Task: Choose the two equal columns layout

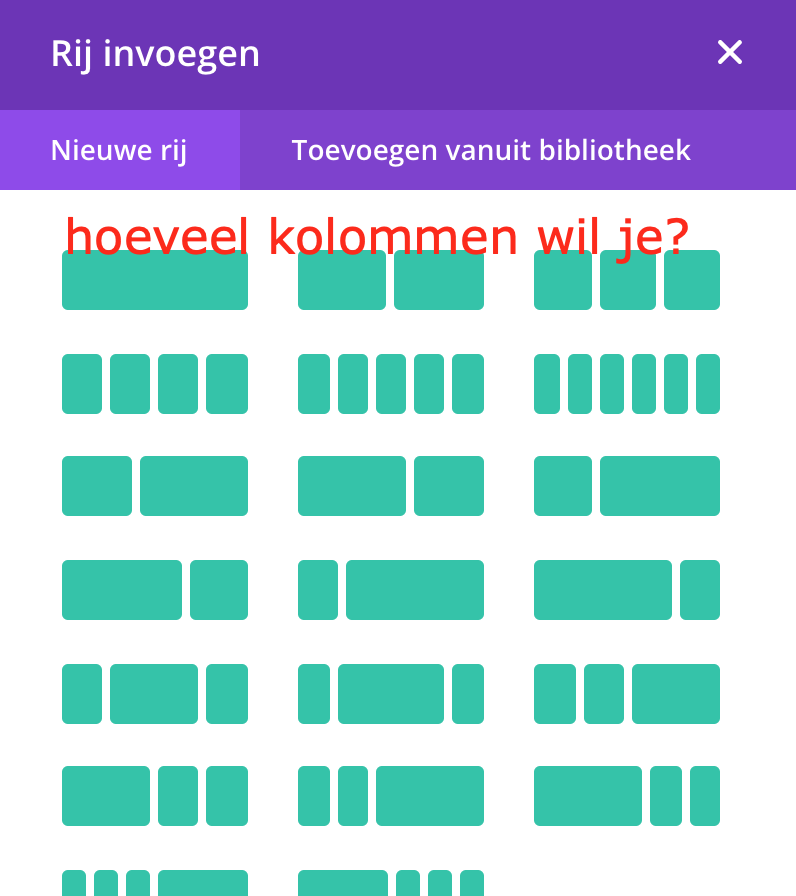Action: pyautogui.click(x=391, y=280)
